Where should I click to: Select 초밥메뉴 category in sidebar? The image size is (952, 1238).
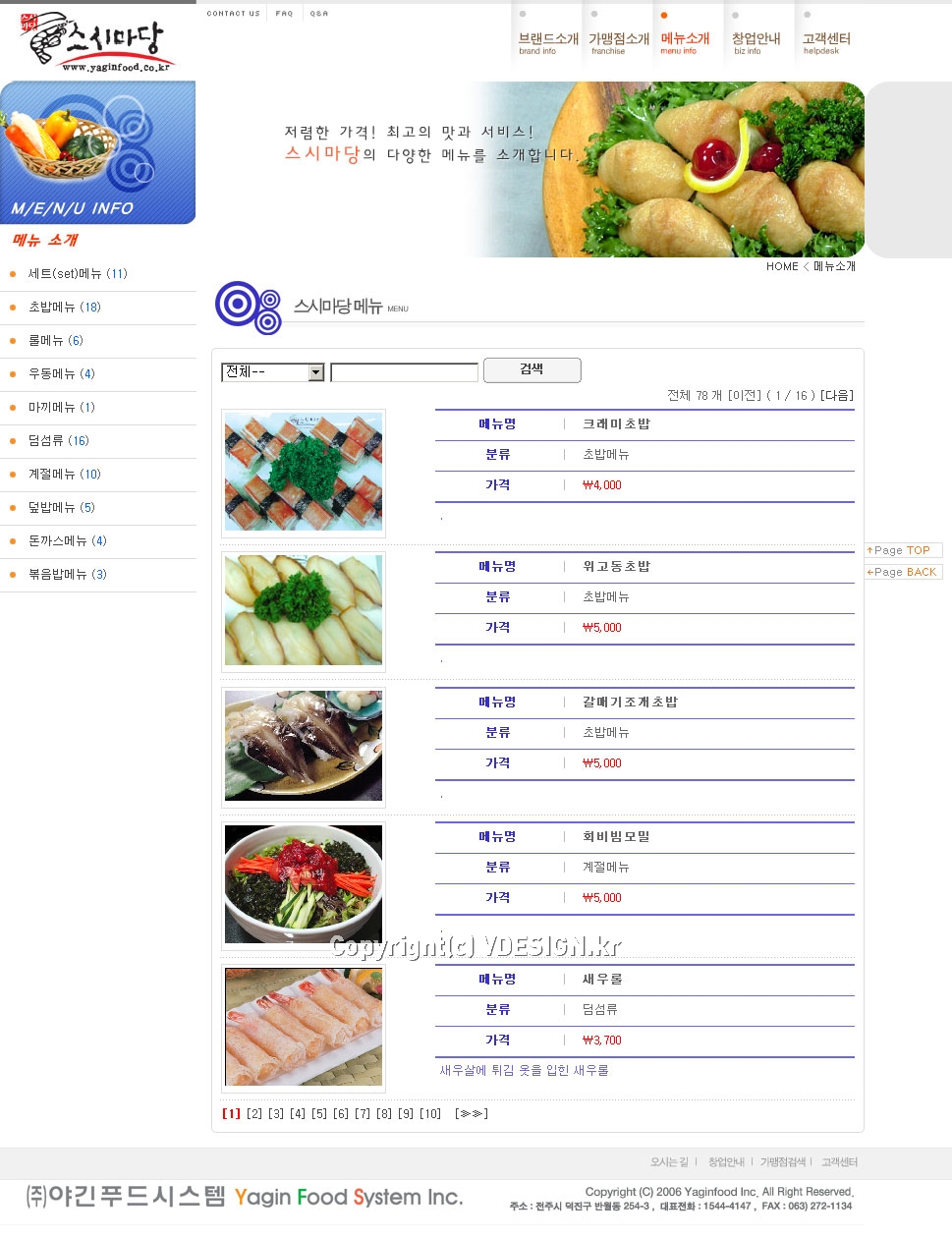pos(64,308)
